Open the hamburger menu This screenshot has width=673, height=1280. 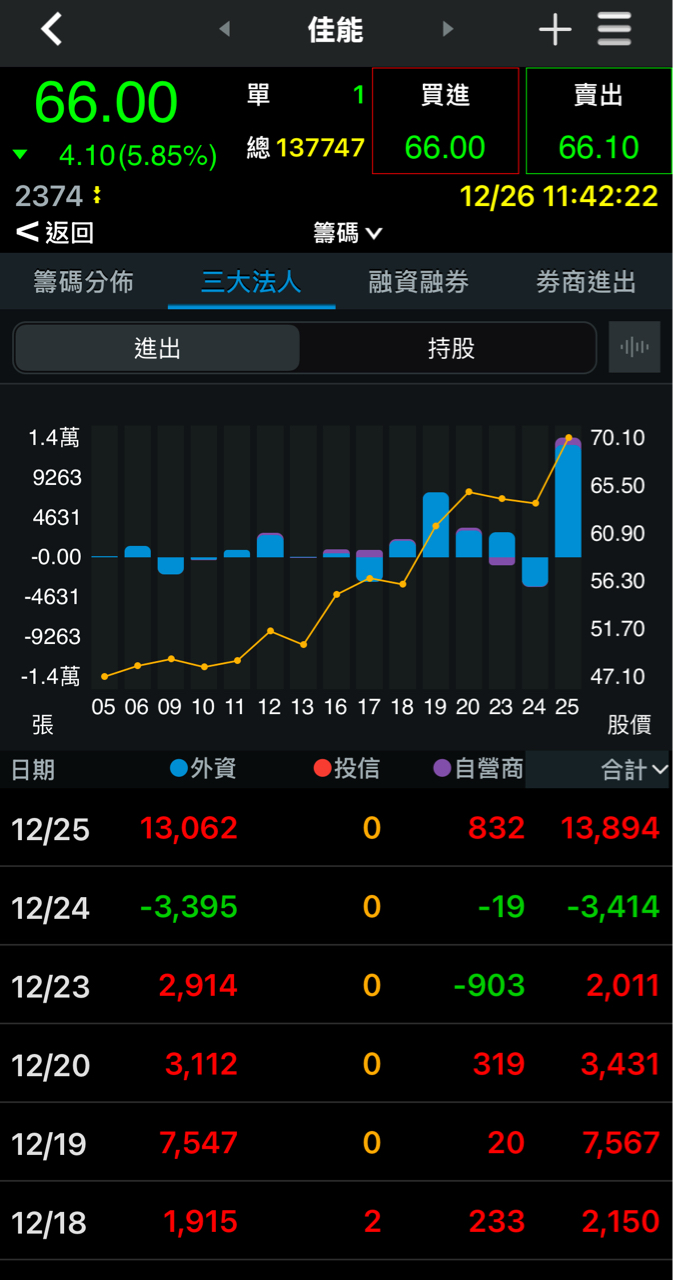(614, 30)
